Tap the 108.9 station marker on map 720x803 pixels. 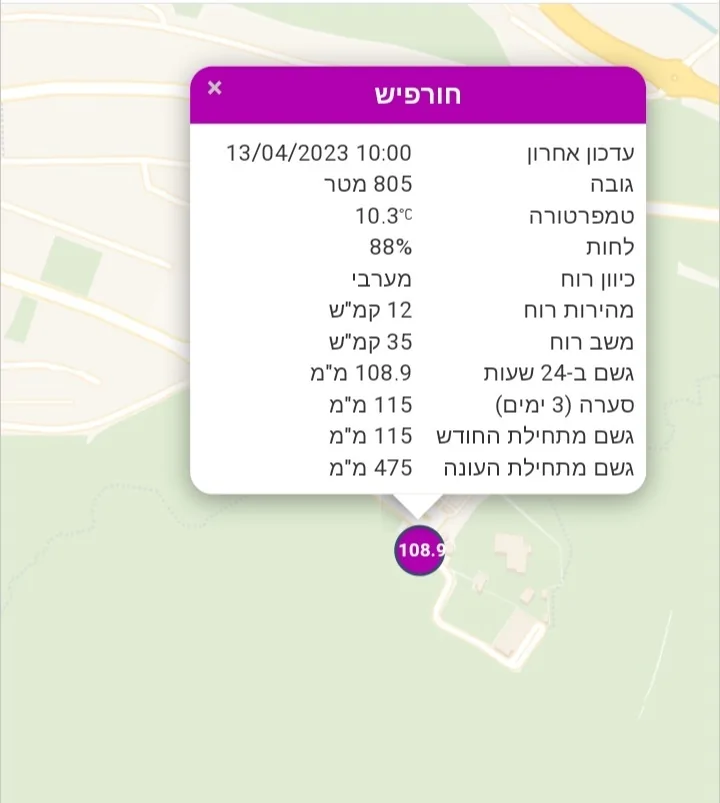420,550
